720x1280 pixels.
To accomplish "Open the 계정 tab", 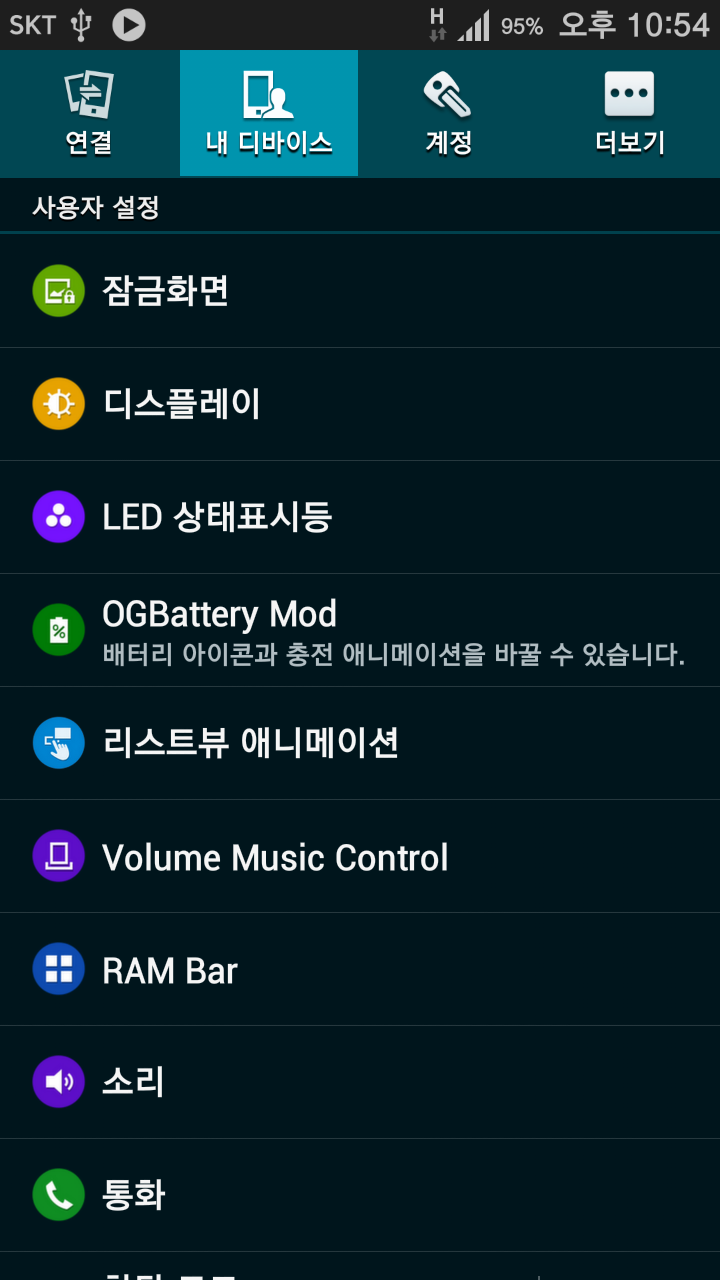I will pyautogui.click(x=448, y=113).
